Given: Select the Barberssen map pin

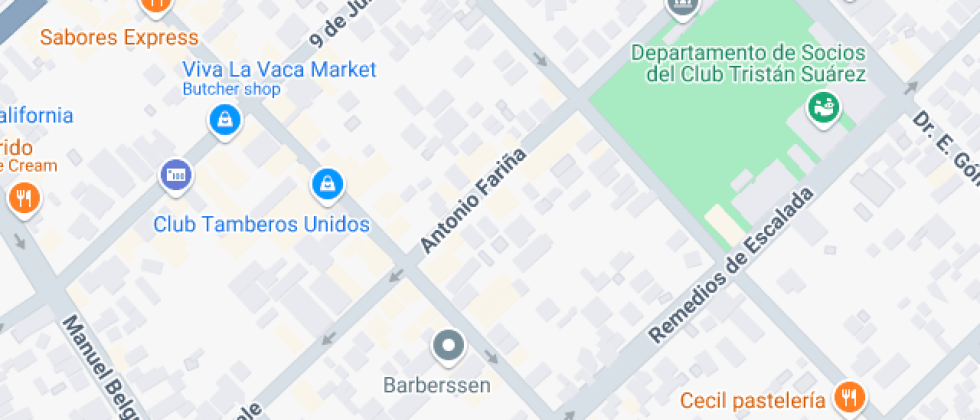Looking at the screenshot, I should pos(449,347).
